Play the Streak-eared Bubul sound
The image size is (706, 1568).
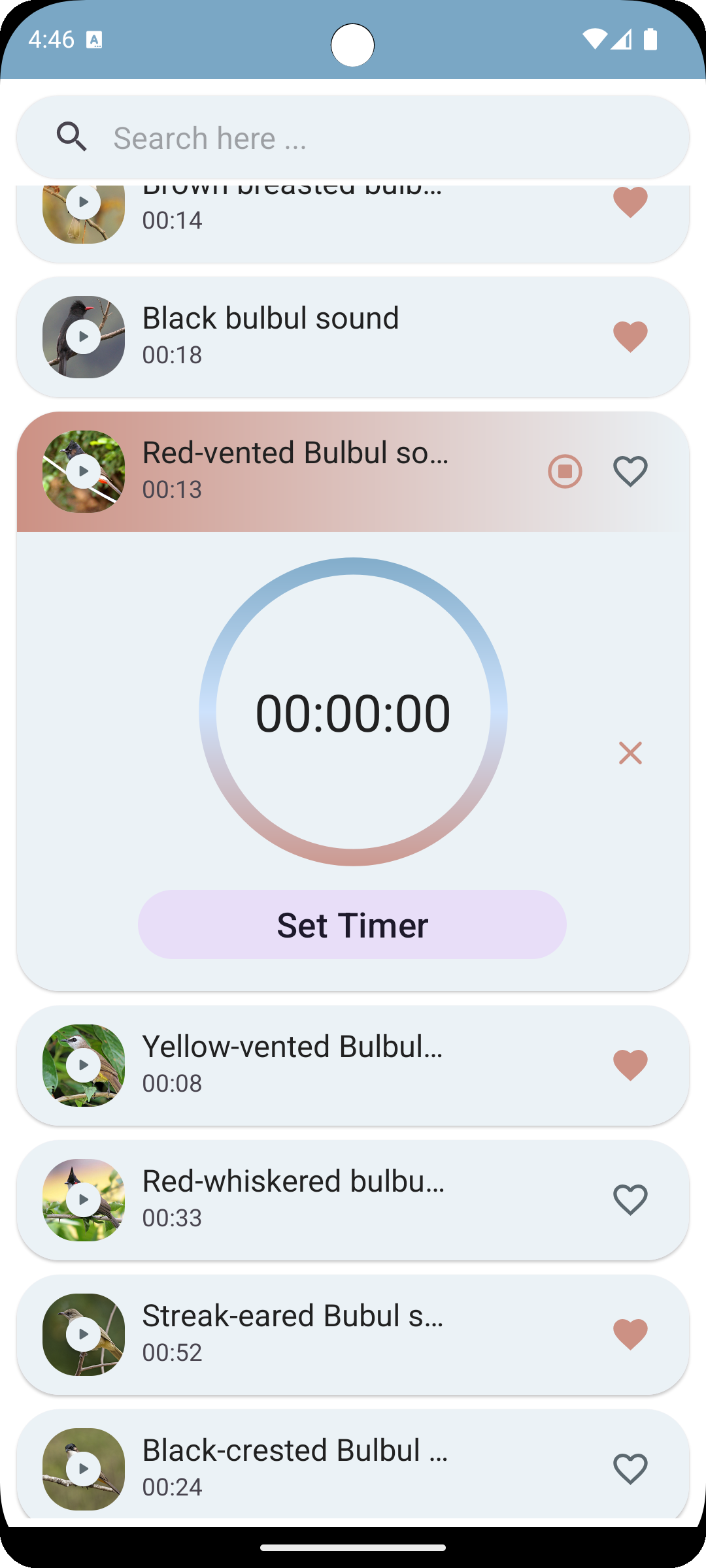click(x=84, y=1335)
